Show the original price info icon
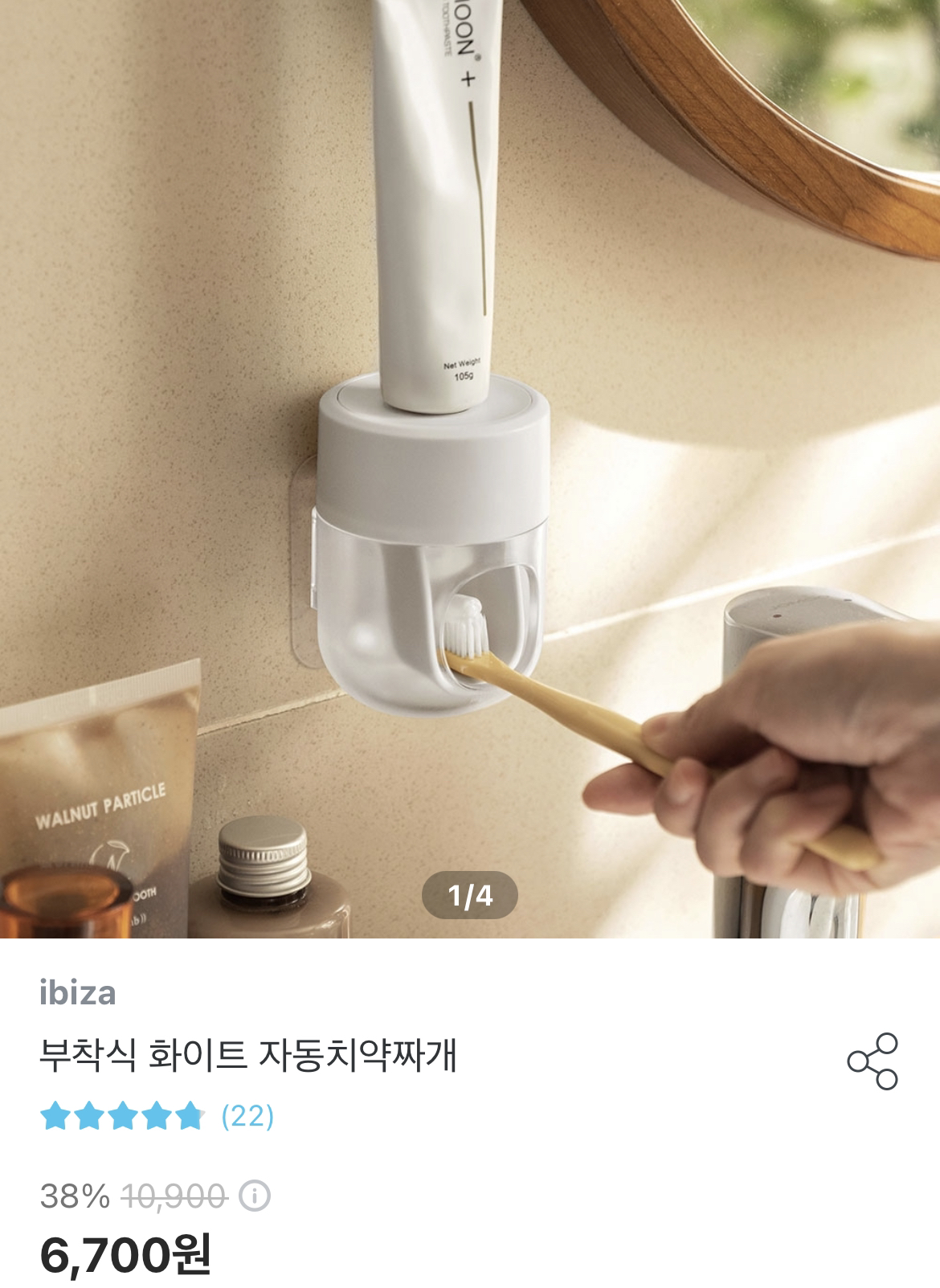This screenshot has height=1288, width=940. click(255, 1196)
